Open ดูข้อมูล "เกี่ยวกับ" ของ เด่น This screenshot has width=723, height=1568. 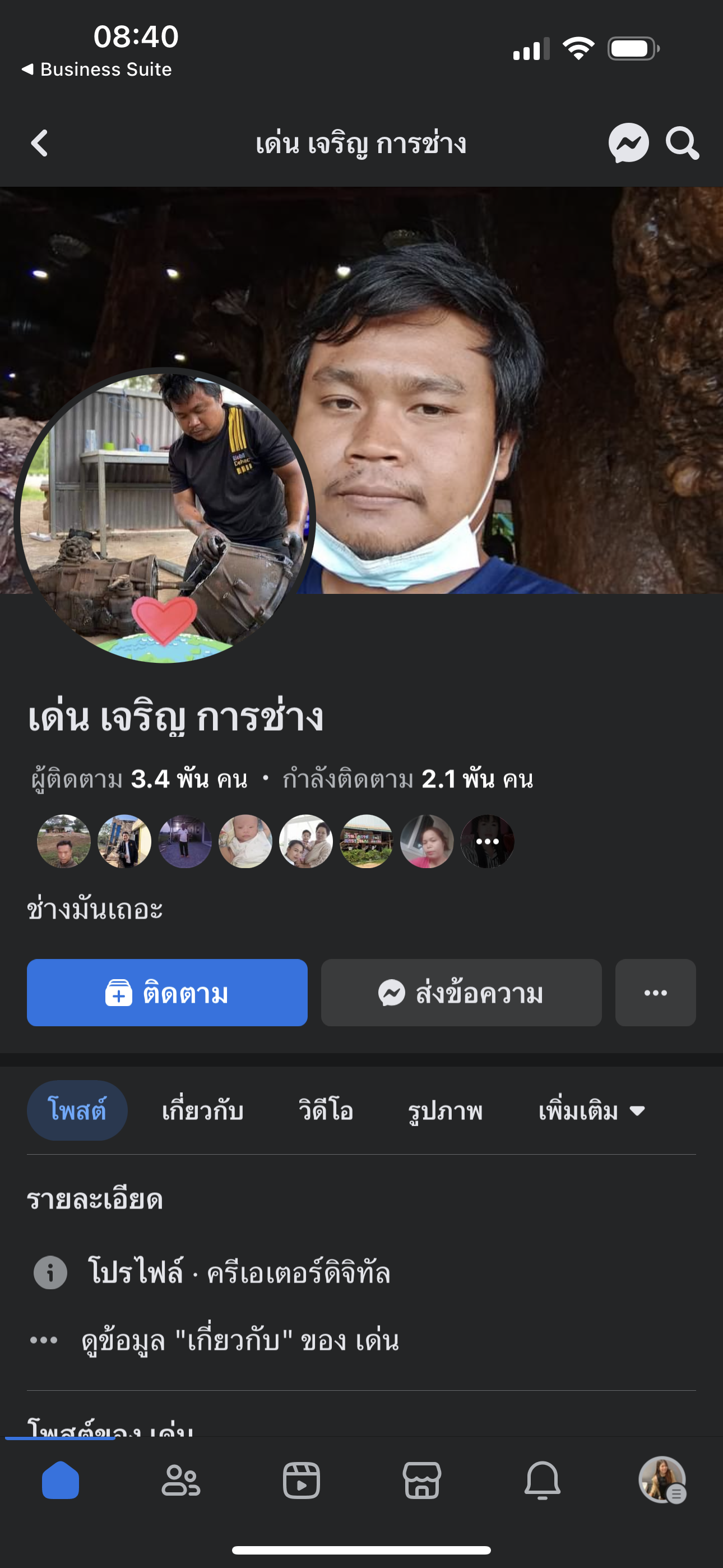tap(240, 1340)
